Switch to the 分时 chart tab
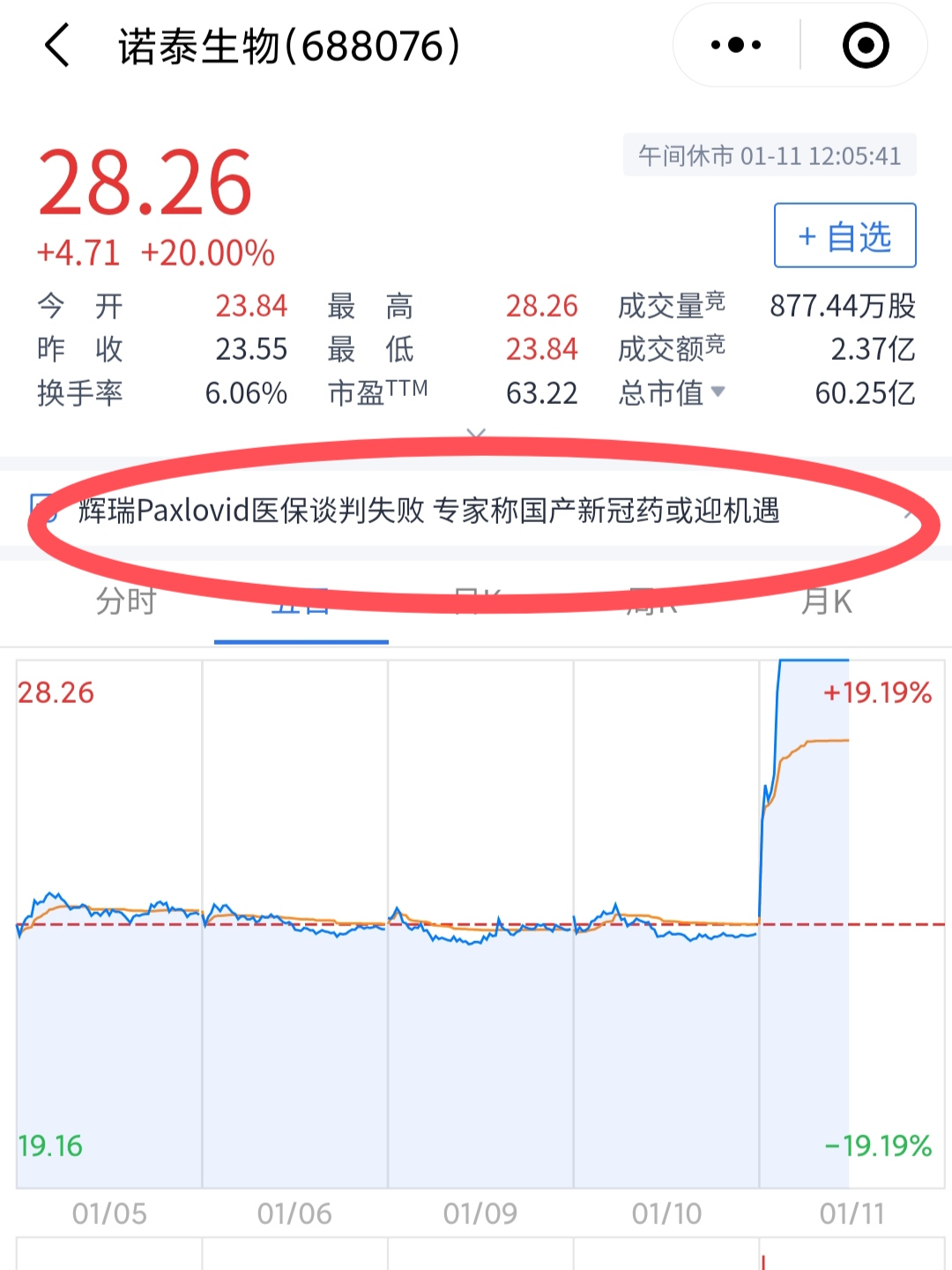 (x=126, y=601)
